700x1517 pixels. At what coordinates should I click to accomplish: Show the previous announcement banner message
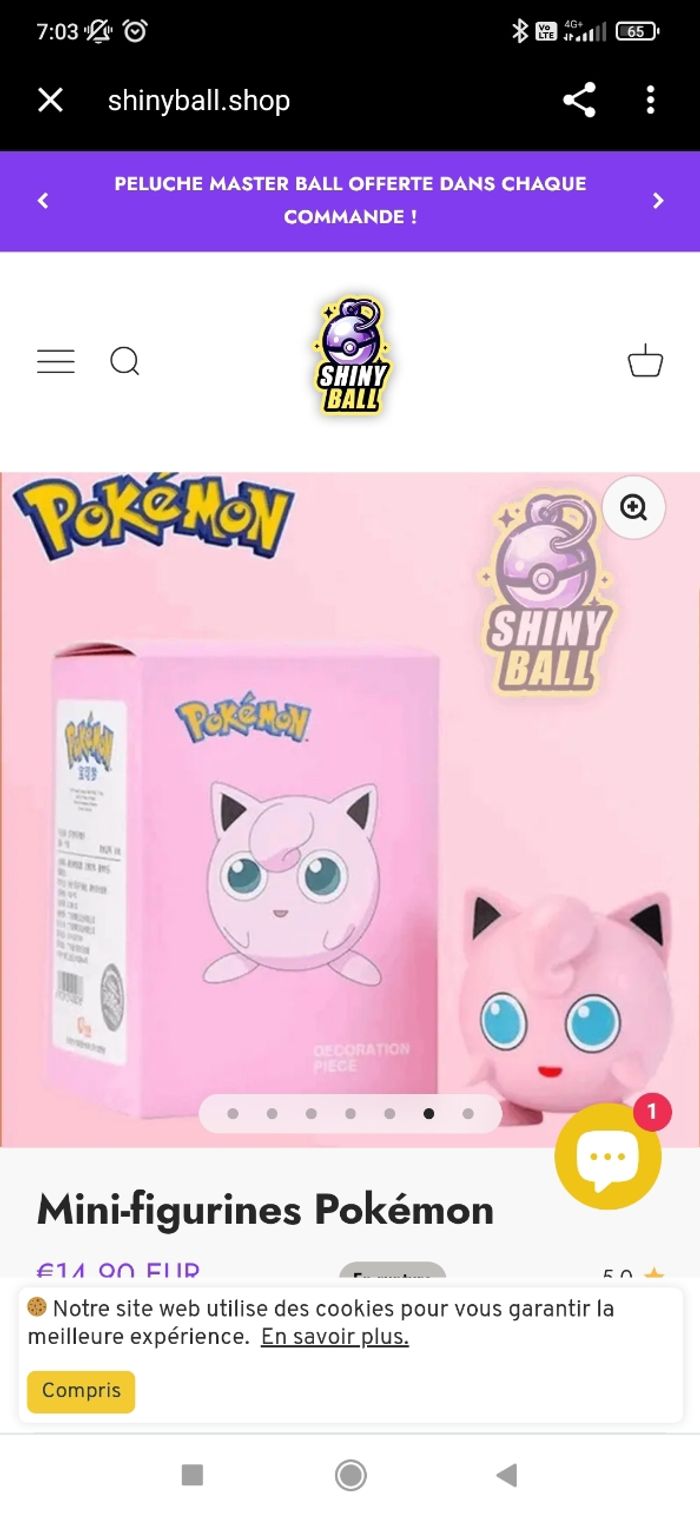pyautogui.click(x=43, y=201)
